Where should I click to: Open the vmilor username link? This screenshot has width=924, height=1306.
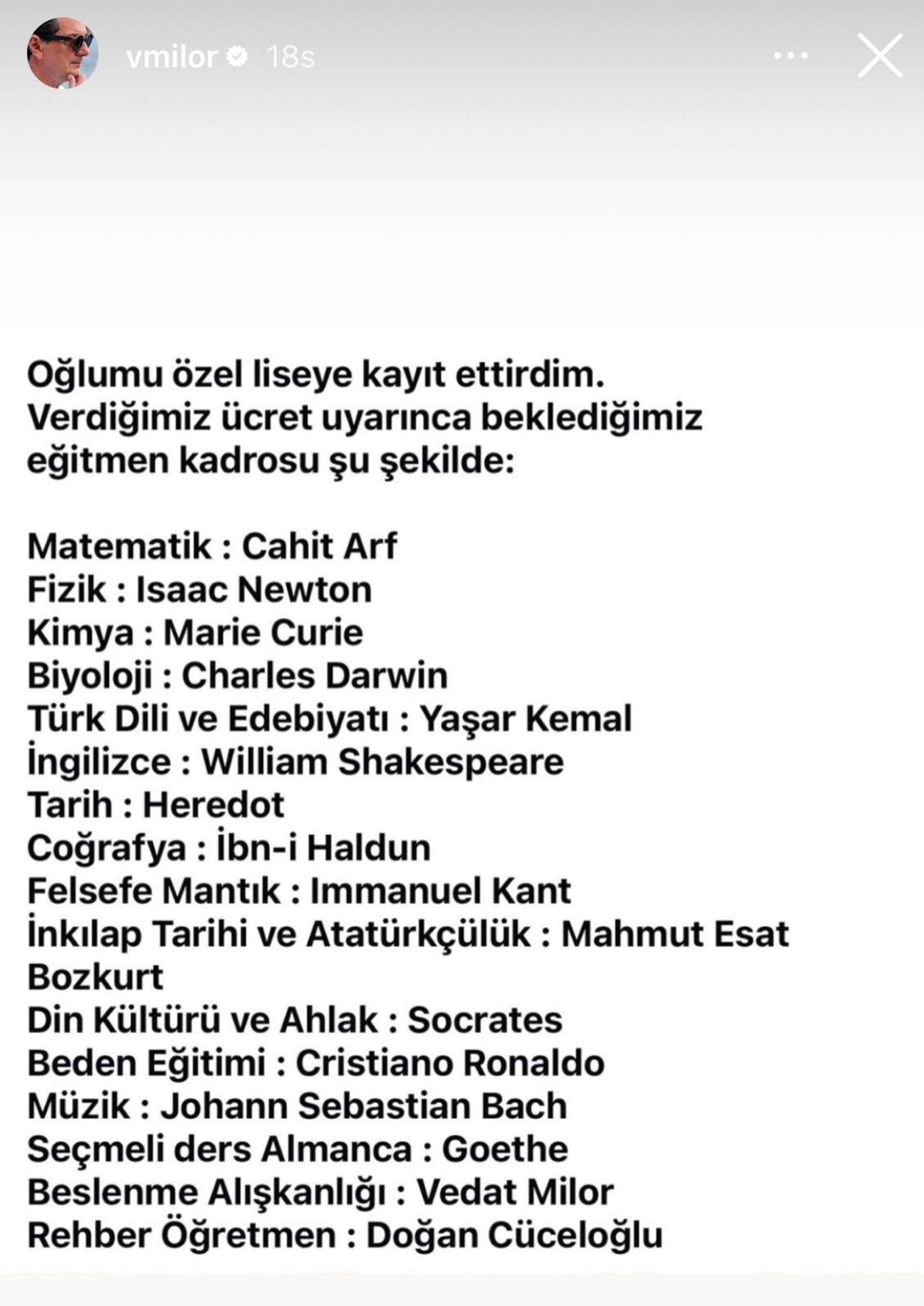(174, 57)
